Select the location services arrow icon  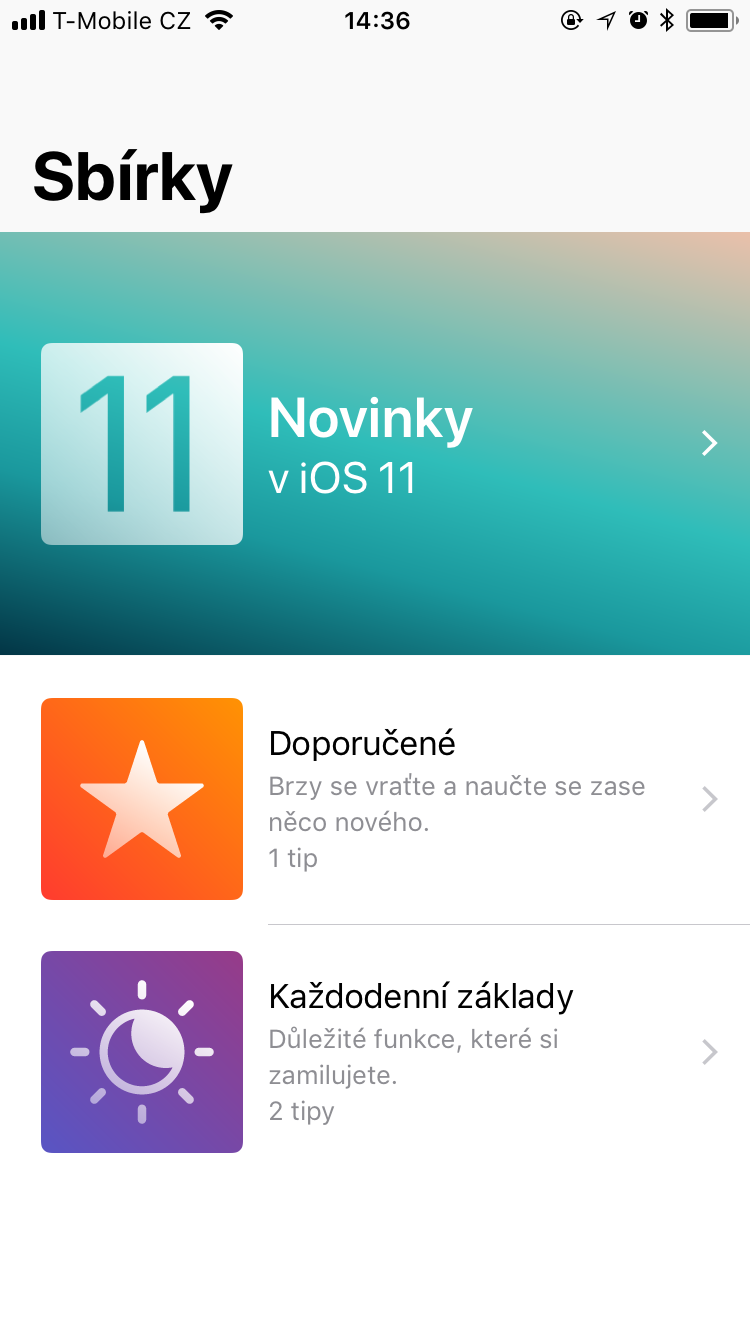606,20
